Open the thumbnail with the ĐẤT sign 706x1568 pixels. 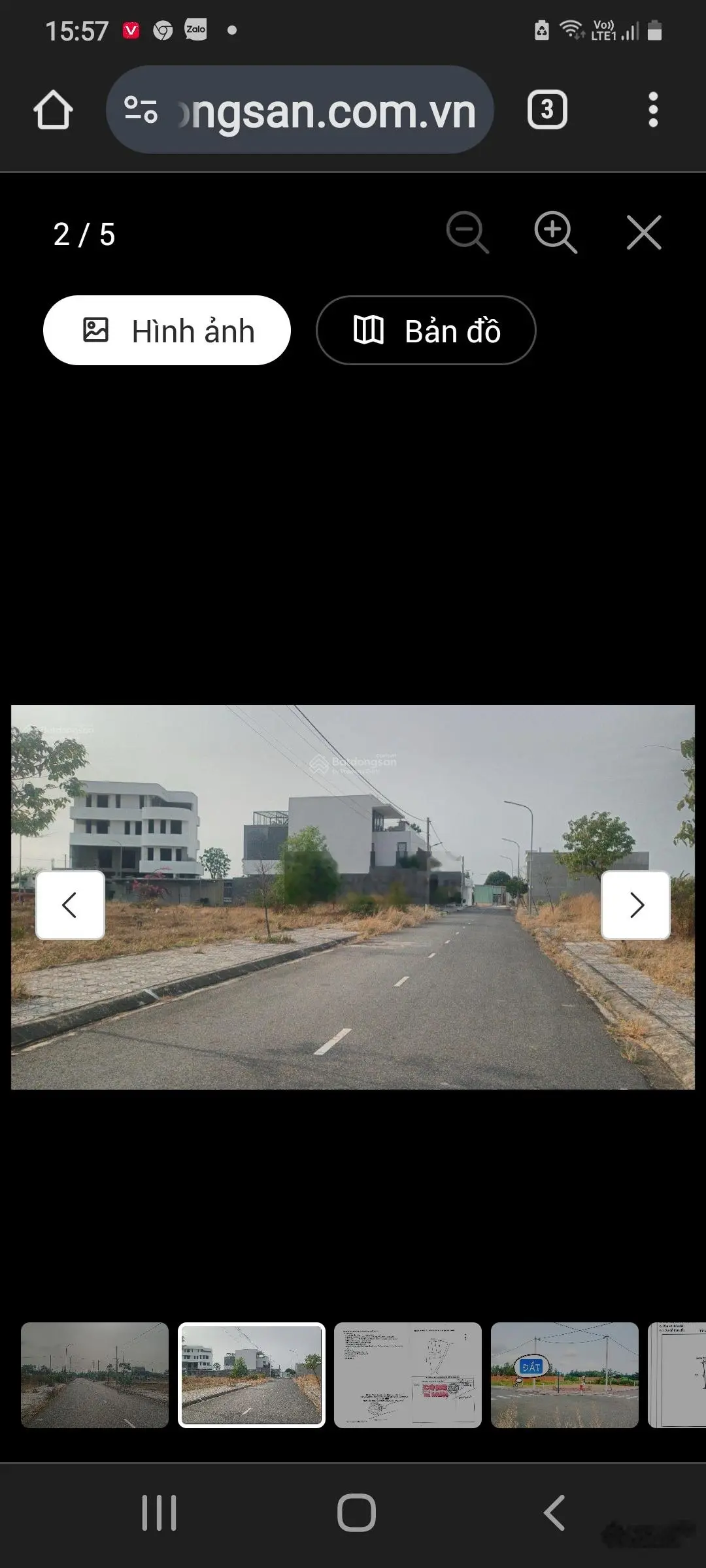pyautogui.click(x=564, y=1375)
